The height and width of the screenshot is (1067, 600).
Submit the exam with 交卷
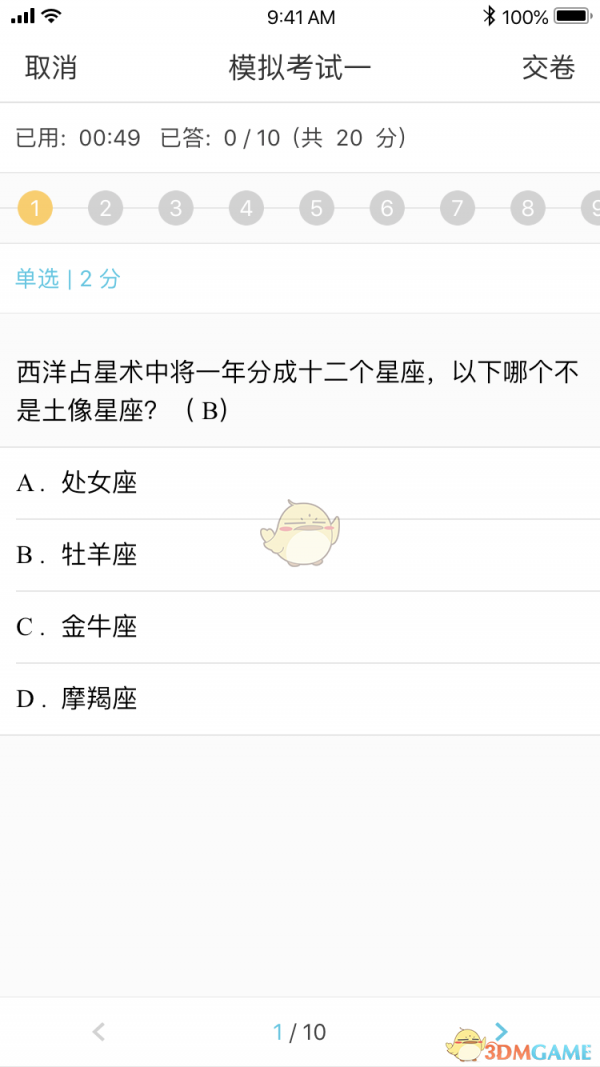tap(548, 68)
